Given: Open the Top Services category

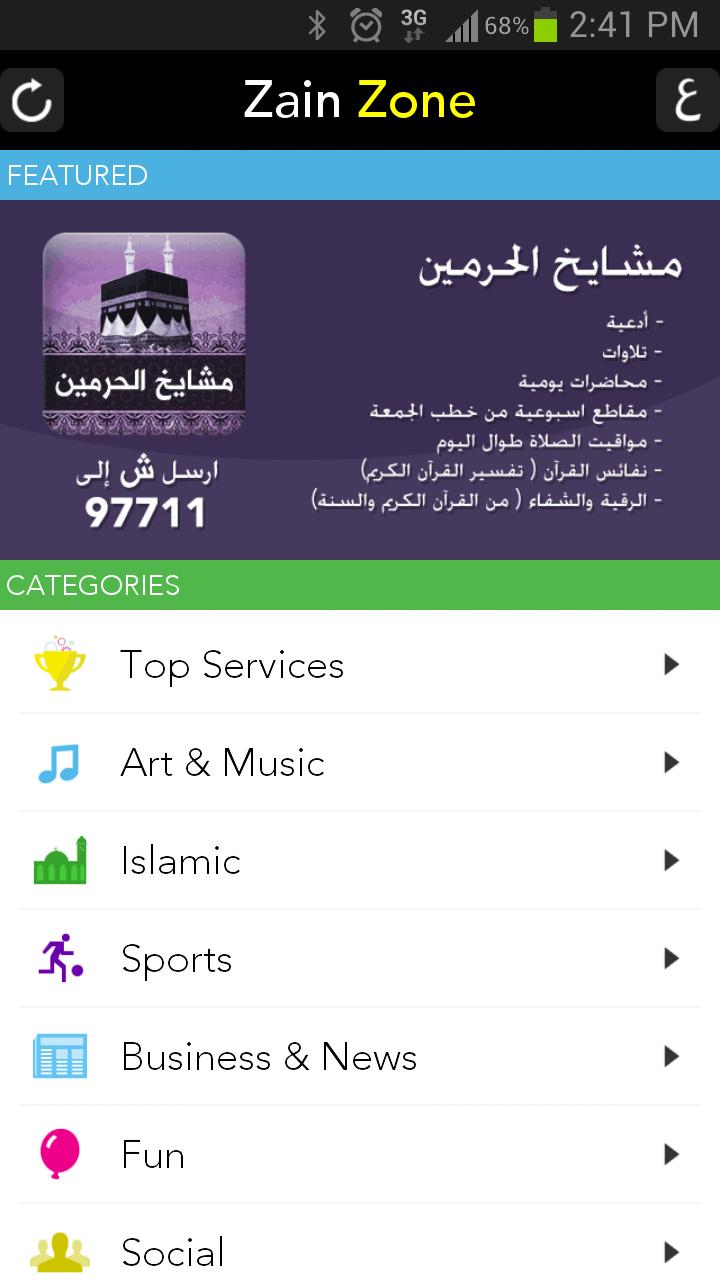Looking at the screenshot, I should [x=360, y=665].
